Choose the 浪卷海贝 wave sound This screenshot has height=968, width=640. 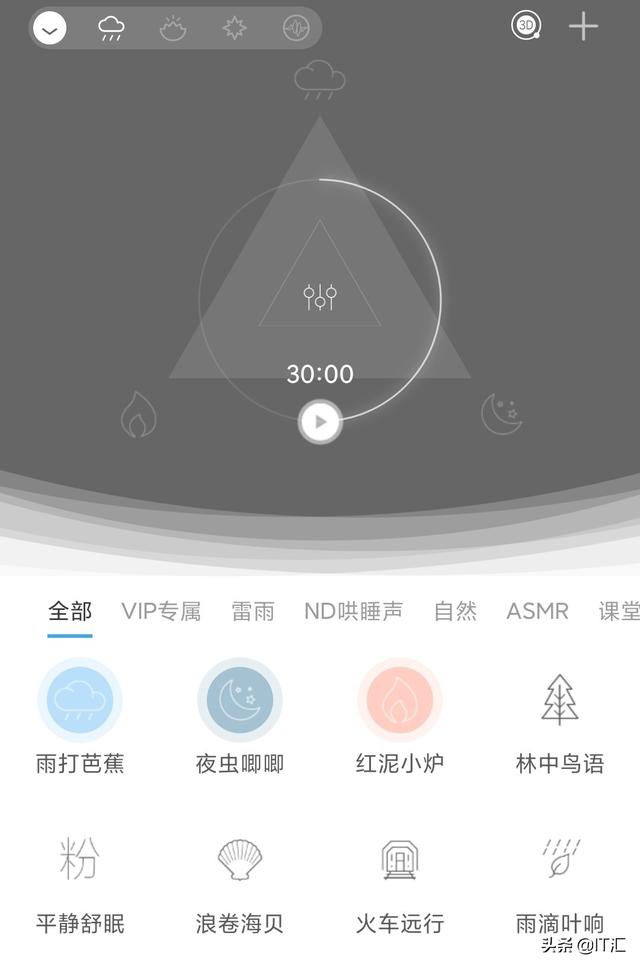[240, 860]
